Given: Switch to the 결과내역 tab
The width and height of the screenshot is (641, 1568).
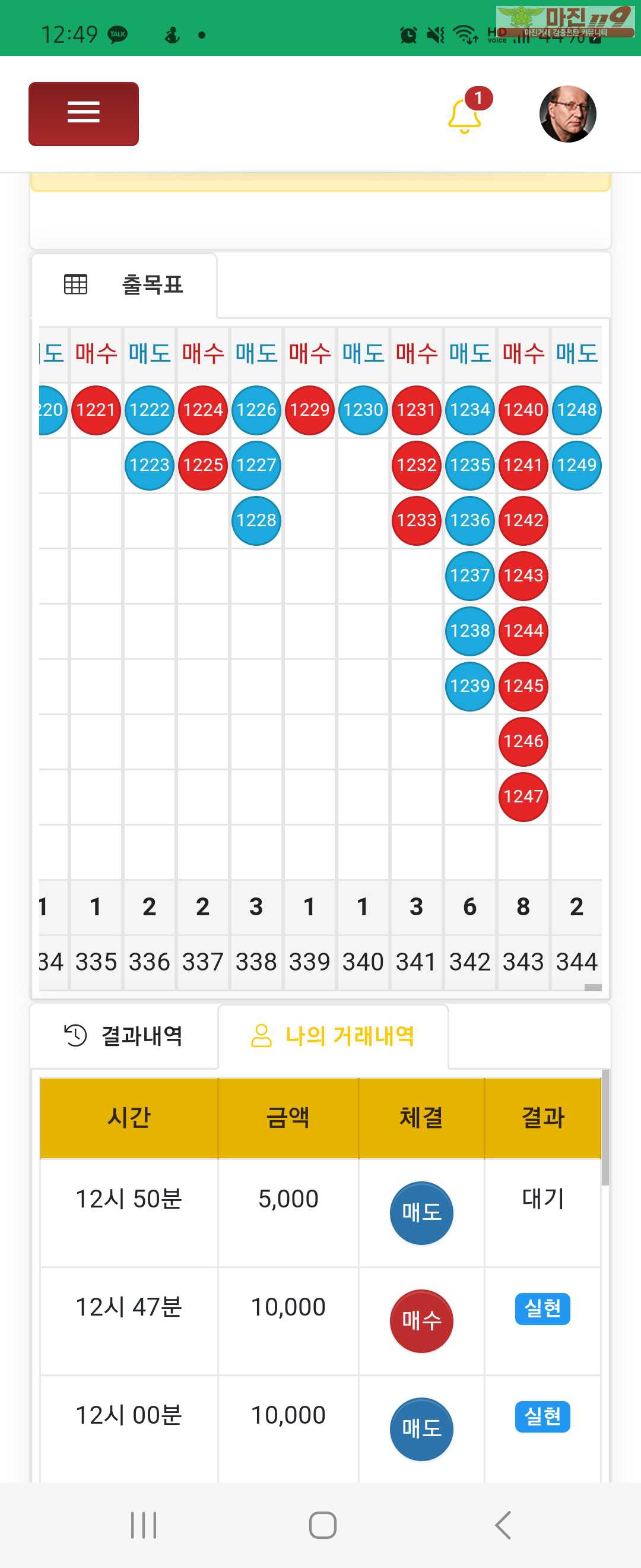Looking at the screenshot, I should click(124, 1036).
